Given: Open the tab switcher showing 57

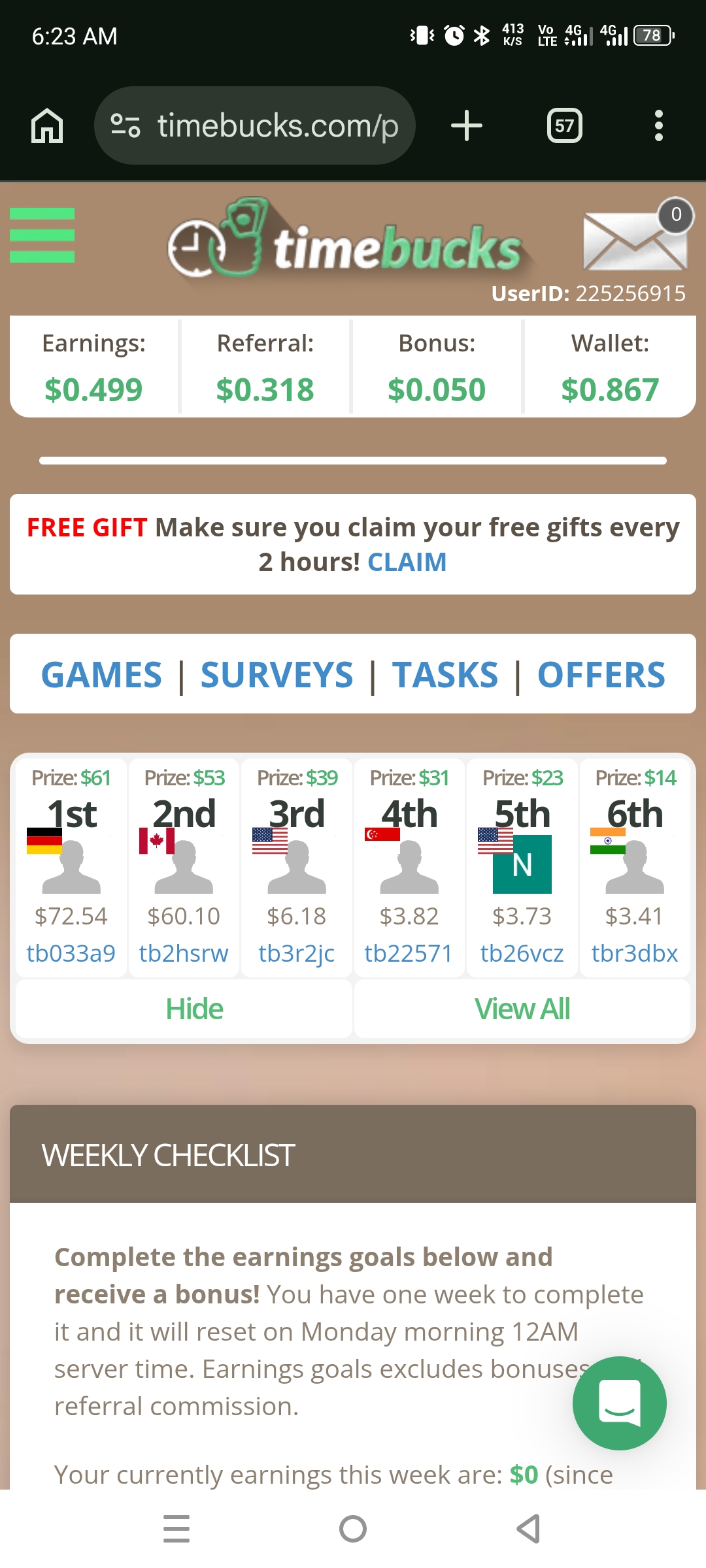Looking at the screenshot, I should (564, 125).
